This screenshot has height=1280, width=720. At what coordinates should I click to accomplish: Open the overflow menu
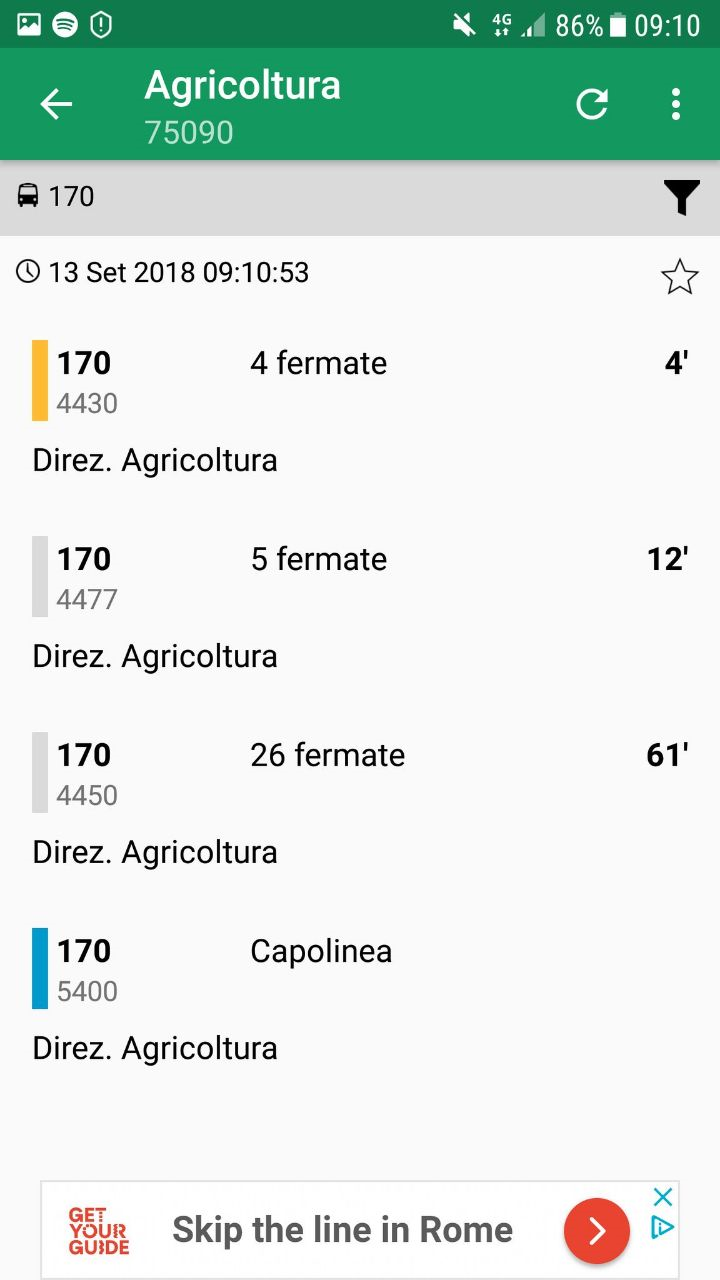pos(676,105)
